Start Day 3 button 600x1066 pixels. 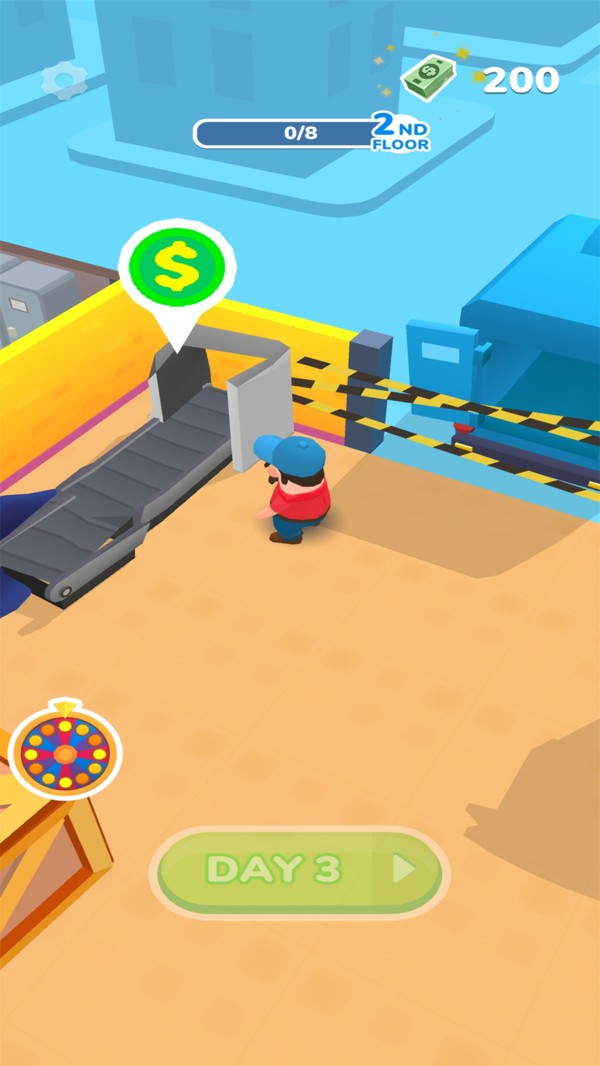click(299, 870)
